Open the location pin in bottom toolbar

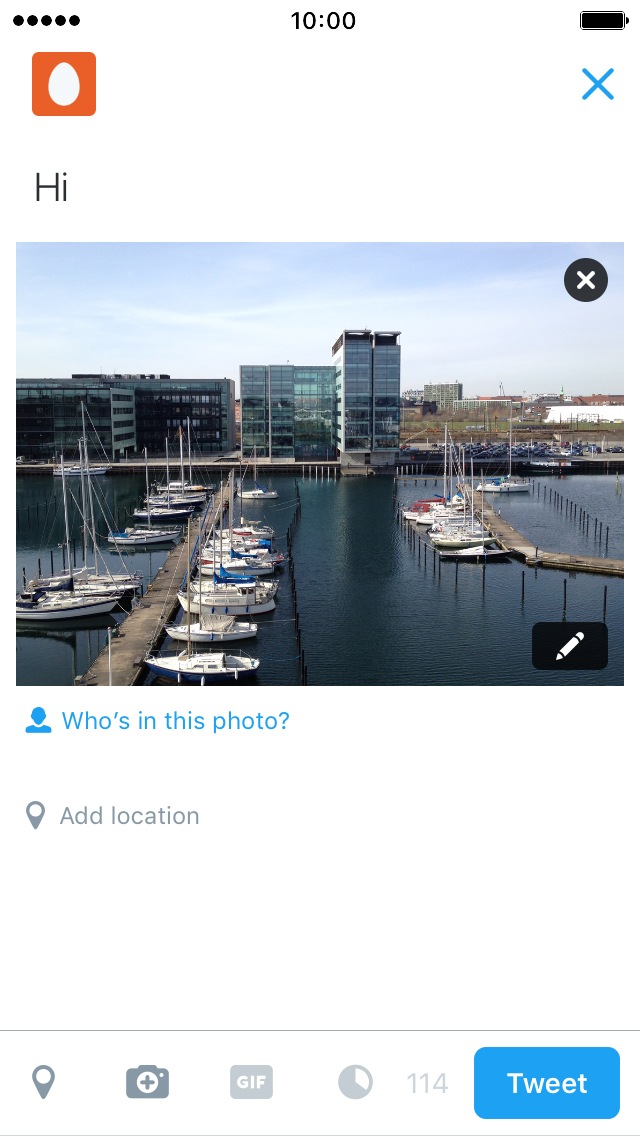tap(43, 1083)
